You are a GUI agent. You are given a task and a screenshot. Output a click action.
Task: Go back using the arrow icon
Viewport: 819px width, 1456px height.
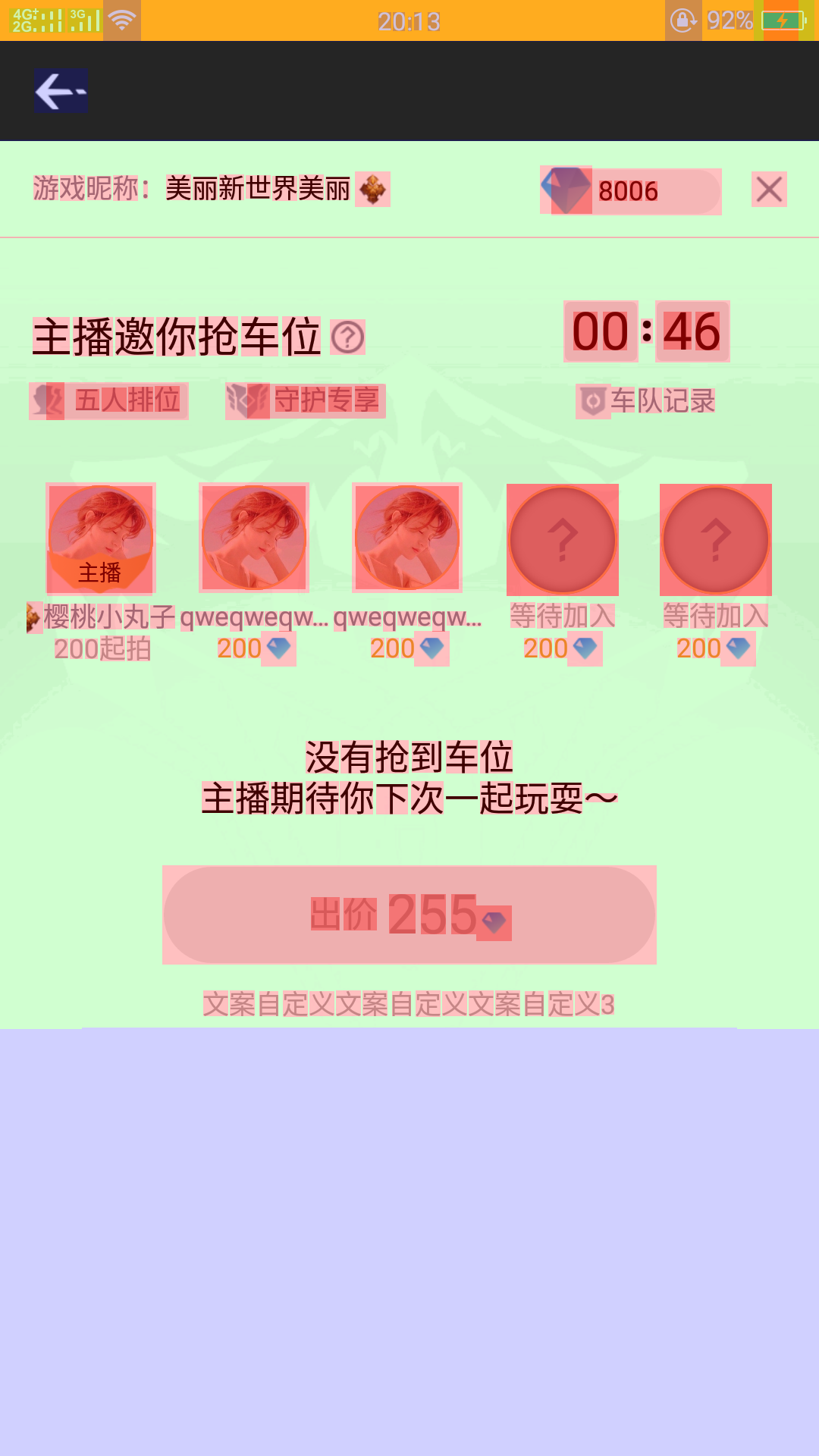point(61,91)
